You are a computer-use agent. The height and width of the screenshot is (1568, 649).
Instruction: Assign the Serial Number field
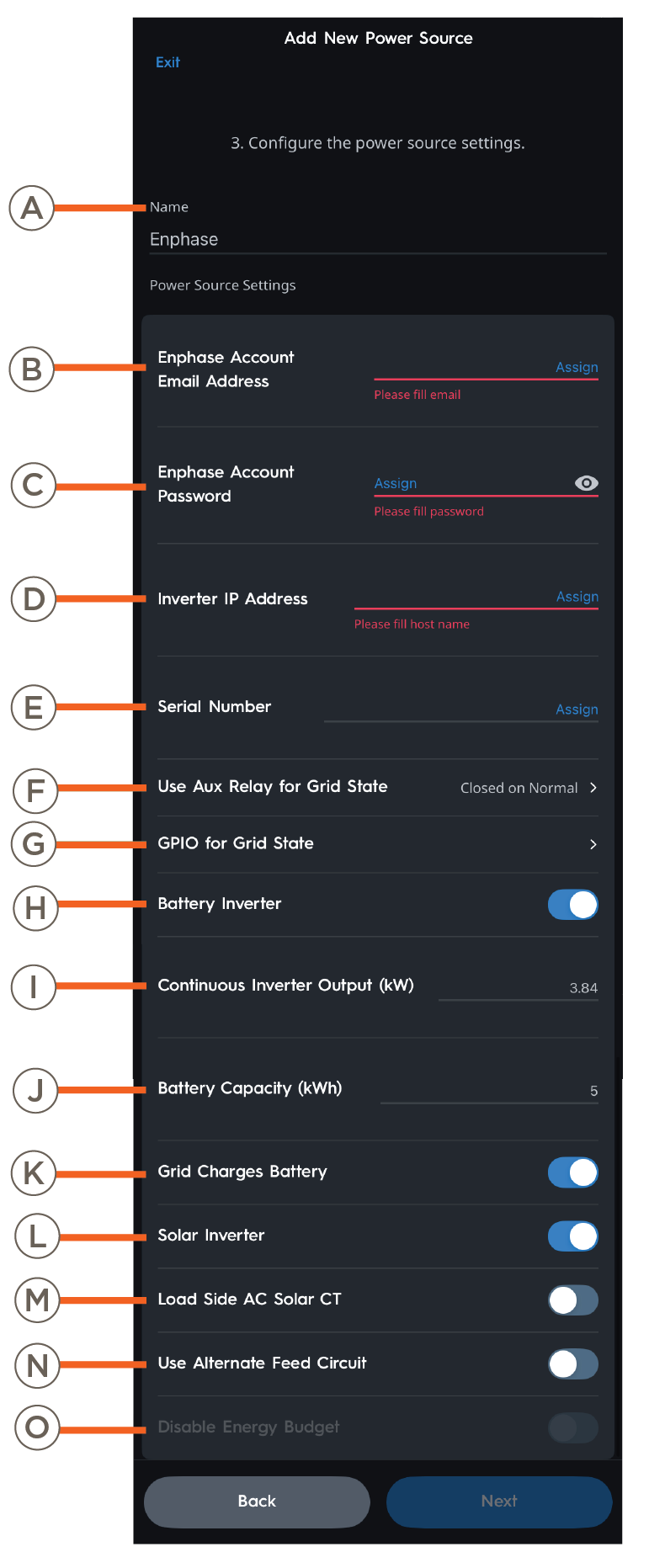[461, 710]
